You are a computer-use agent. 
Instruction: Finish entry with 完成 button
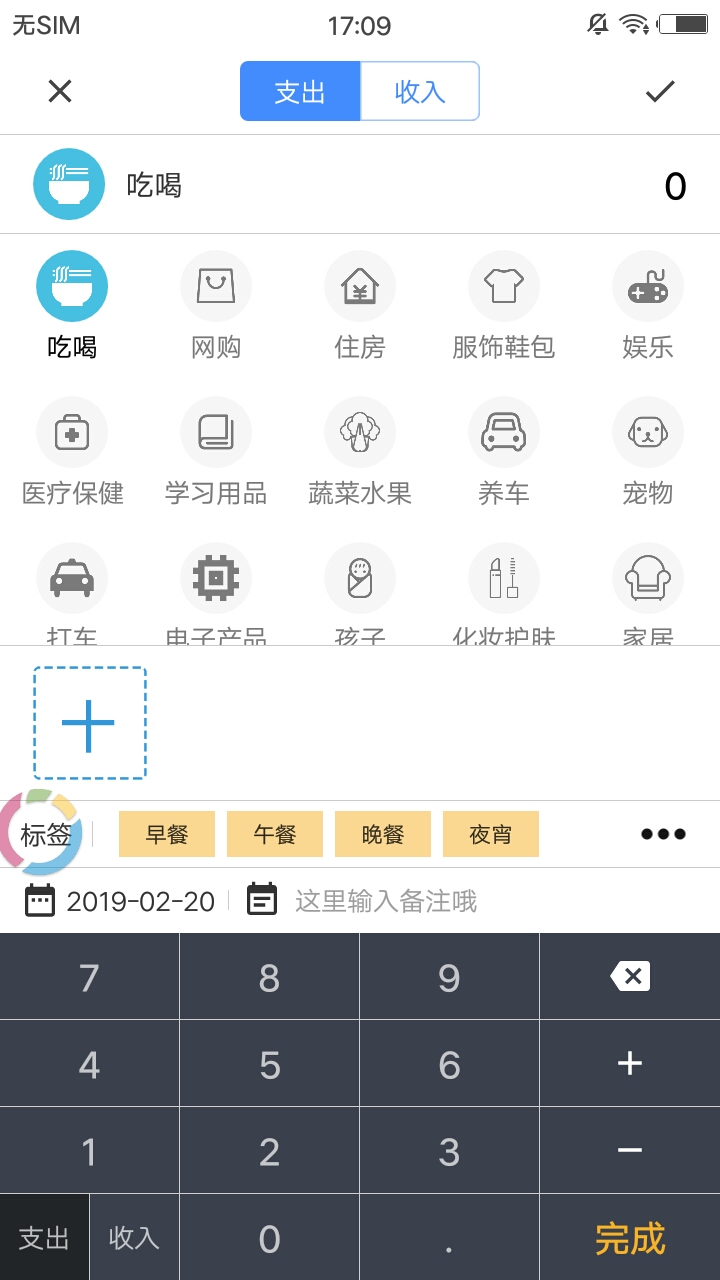pos(630,1238)
